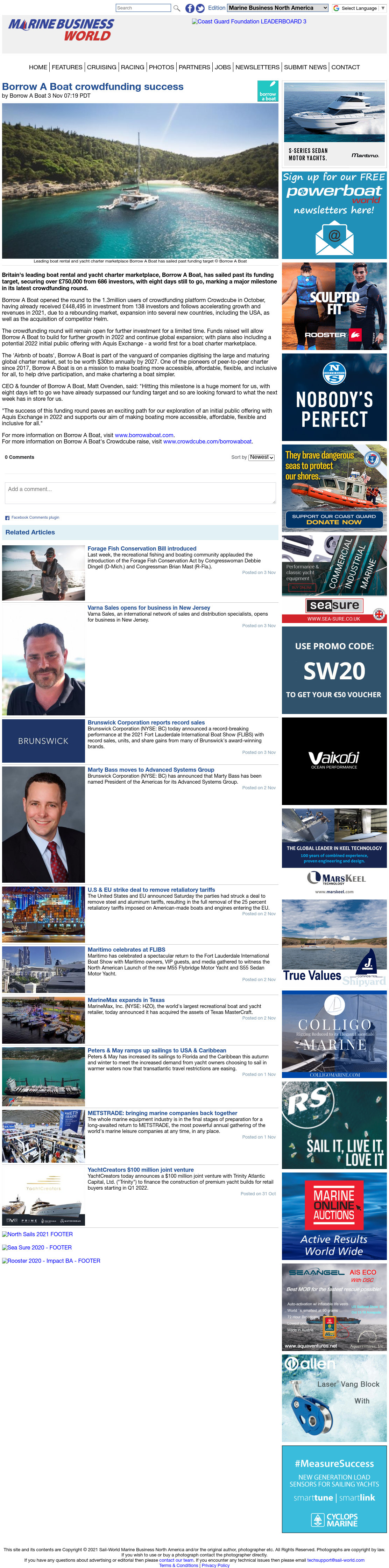The width and height of the screenshot is (389, 1568).
Task: Open the RACING section
Action: click(133, 68)
